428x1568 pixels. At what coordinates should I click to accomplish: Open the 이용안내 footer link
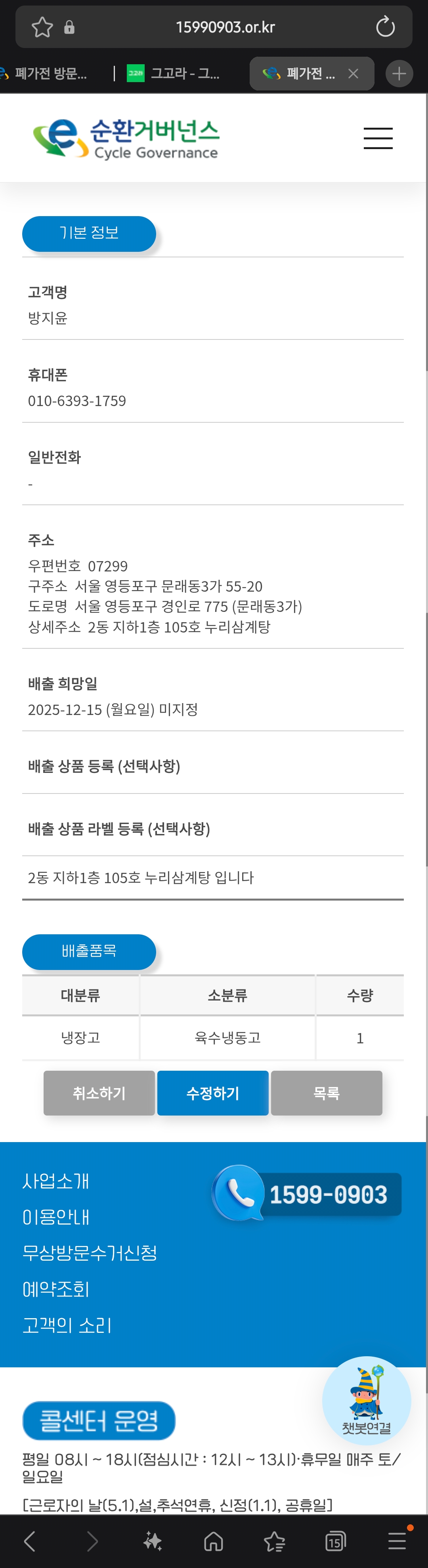pos(56,1217)
